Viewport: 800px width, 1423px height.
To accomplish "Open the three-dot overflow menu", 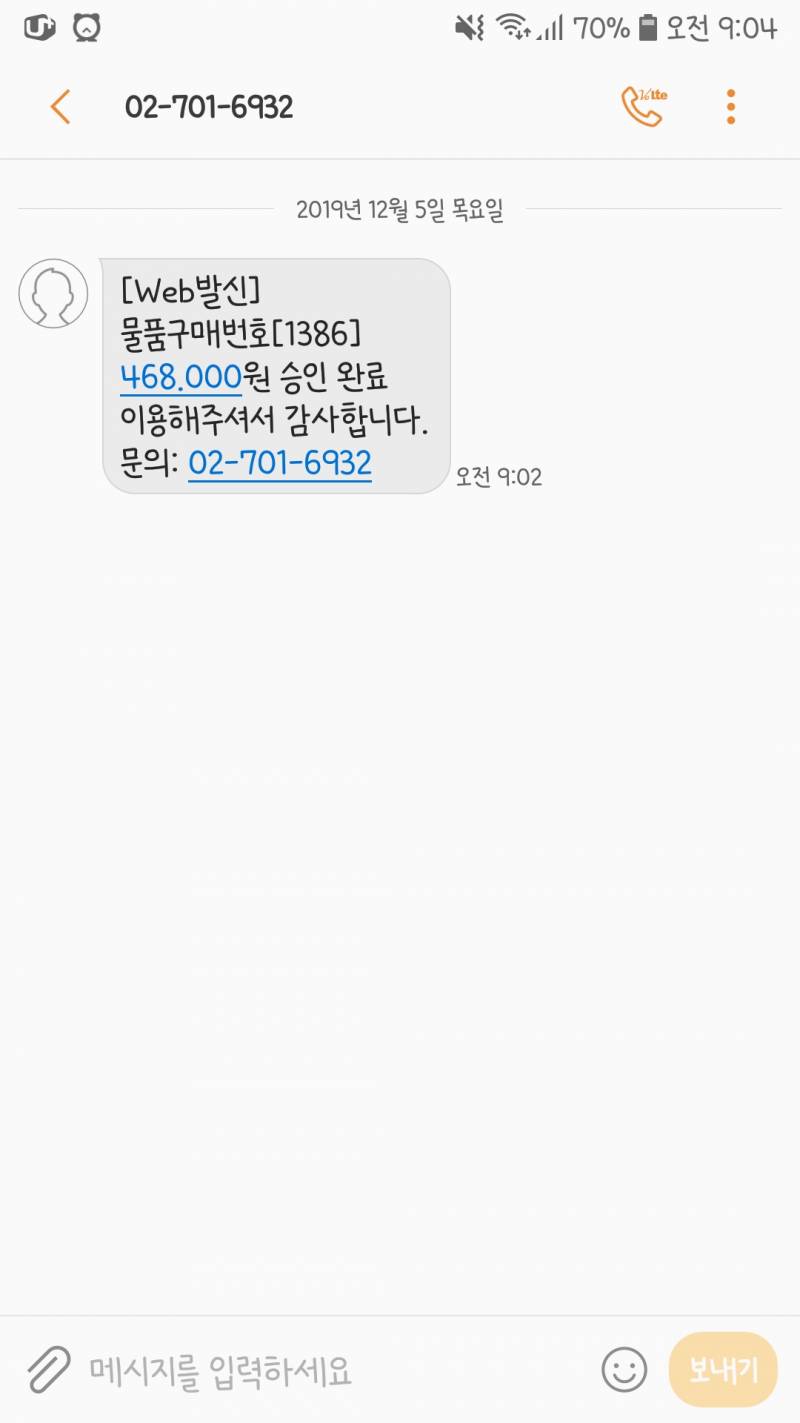I will 730,104.
